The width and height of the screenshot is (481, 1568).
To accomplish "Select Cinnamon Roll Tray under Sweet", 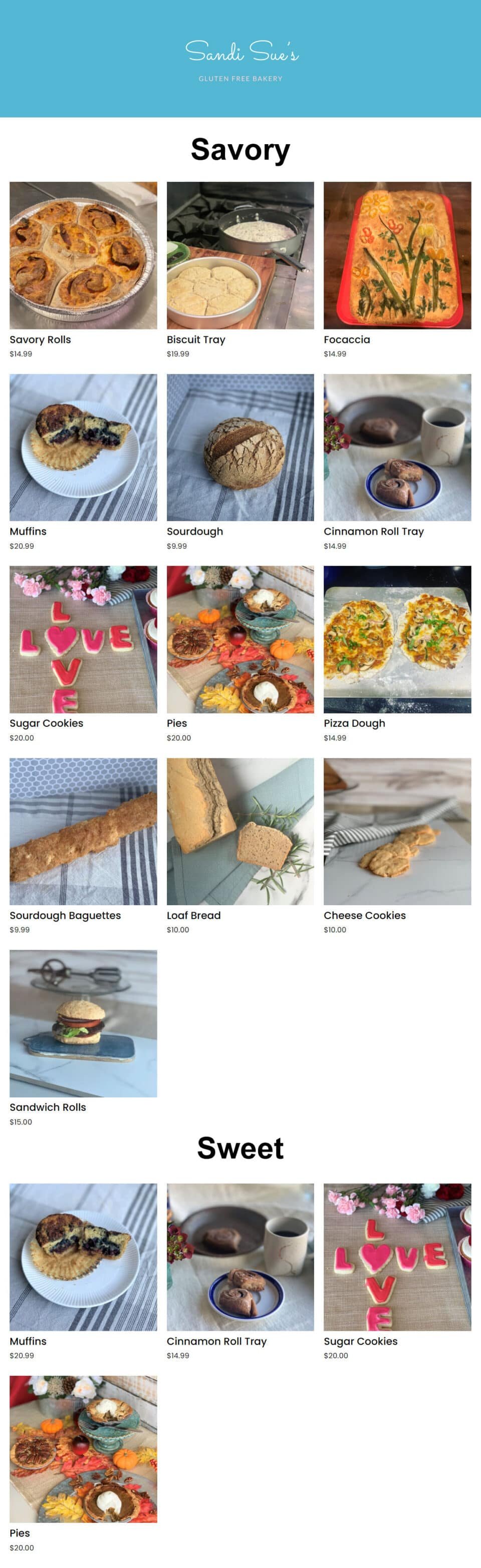I will coord(240,1257).
